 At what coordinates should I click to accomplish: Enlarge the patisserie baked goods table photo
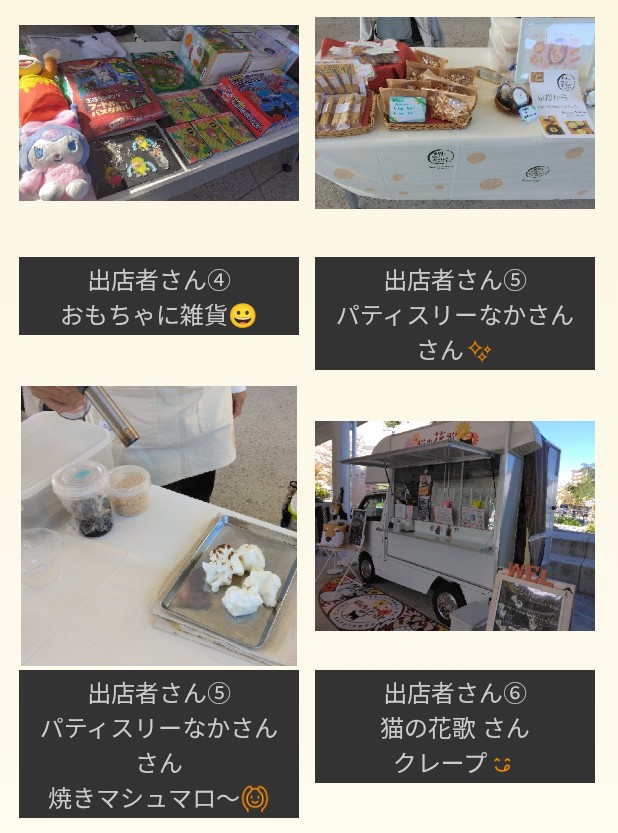454,112
